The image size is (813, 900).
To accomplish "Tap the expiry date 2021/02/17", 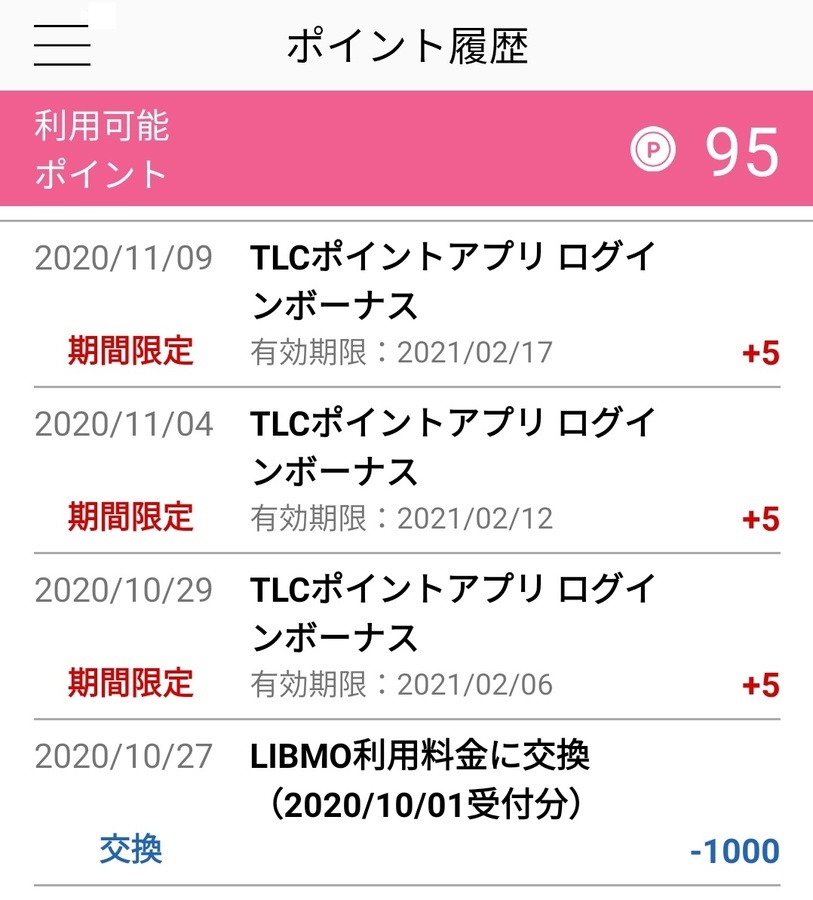I will click(x=471, y=350).
